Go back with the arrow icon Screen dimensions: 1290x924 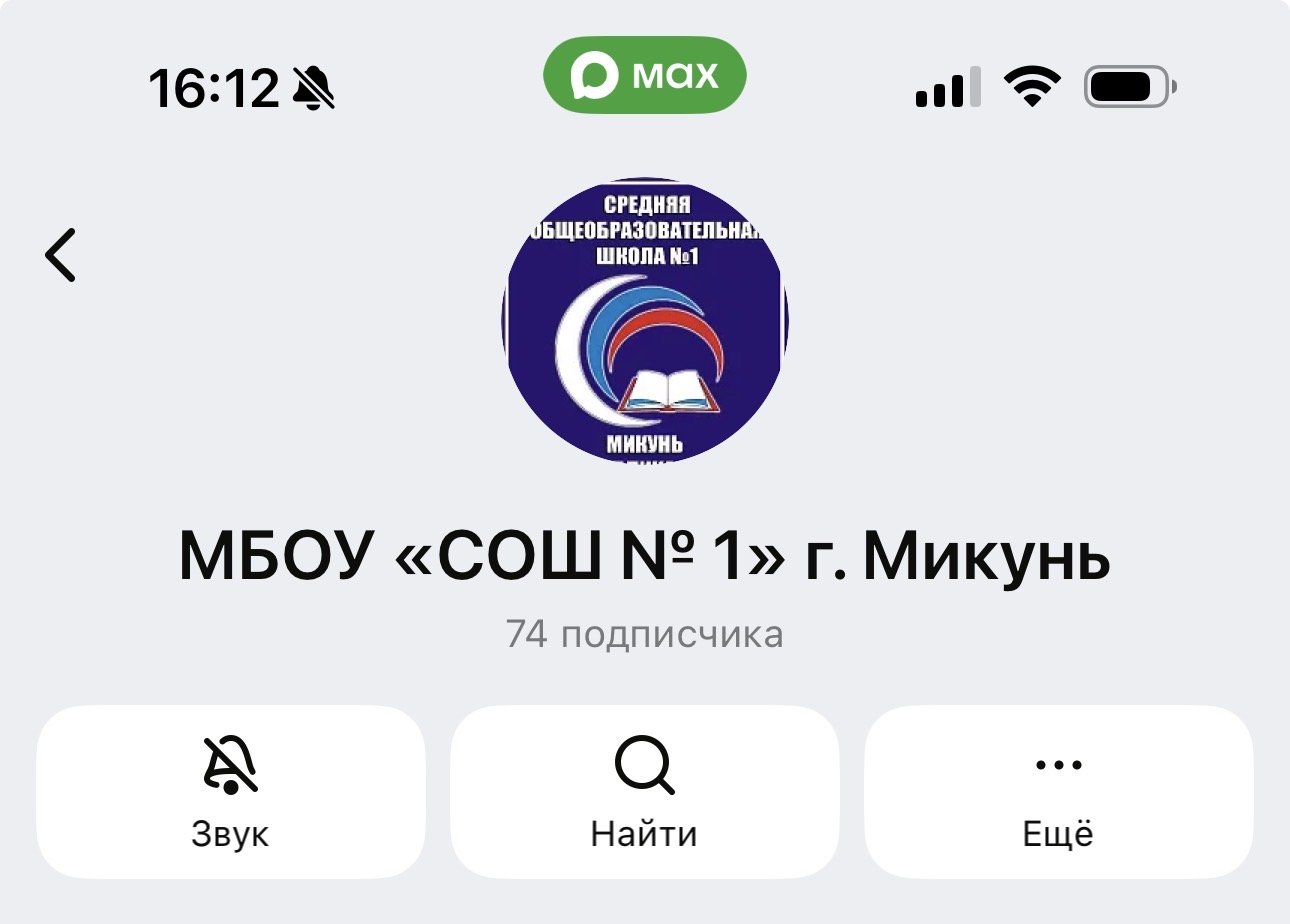tap(61, 255)
